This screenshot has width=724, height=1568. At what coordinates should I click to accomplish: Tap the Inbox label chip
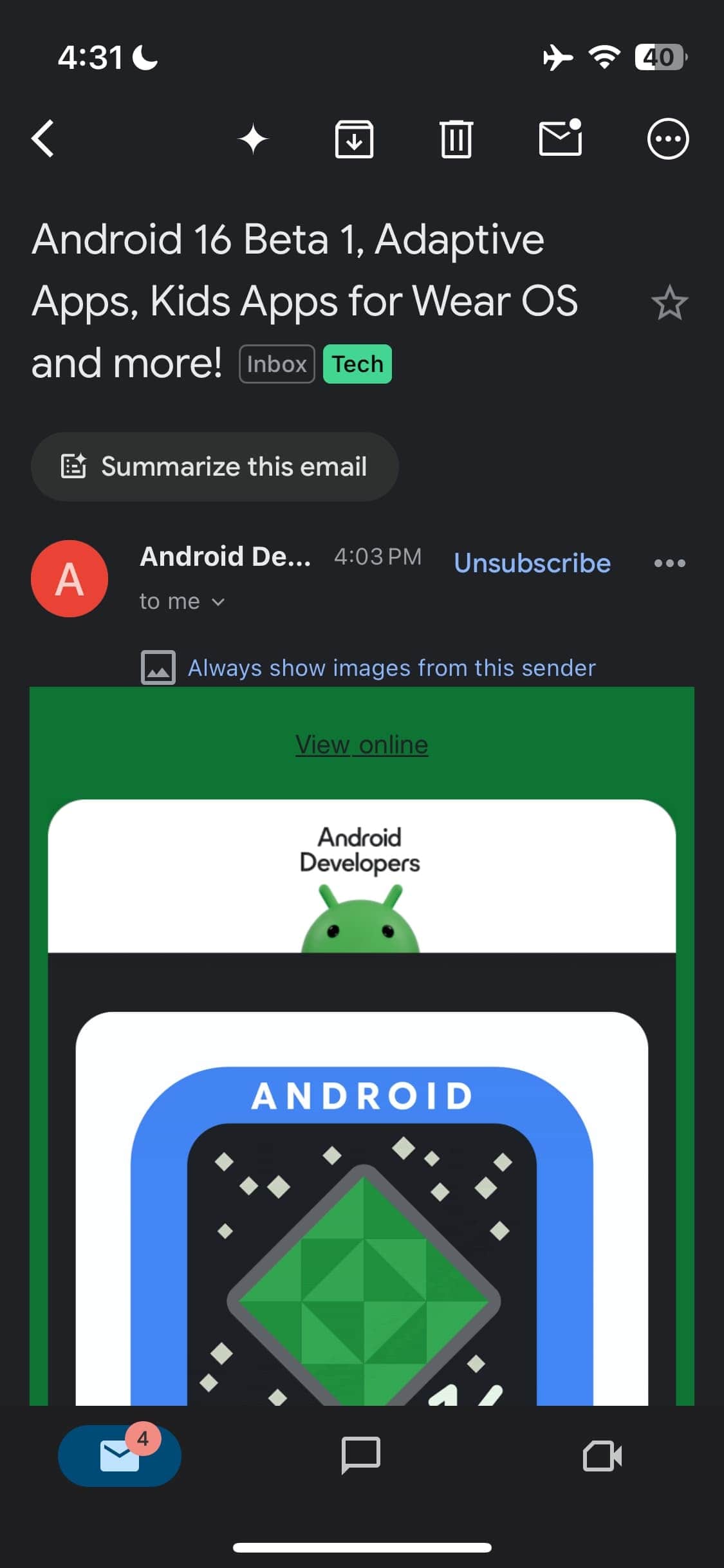(277, 364)
